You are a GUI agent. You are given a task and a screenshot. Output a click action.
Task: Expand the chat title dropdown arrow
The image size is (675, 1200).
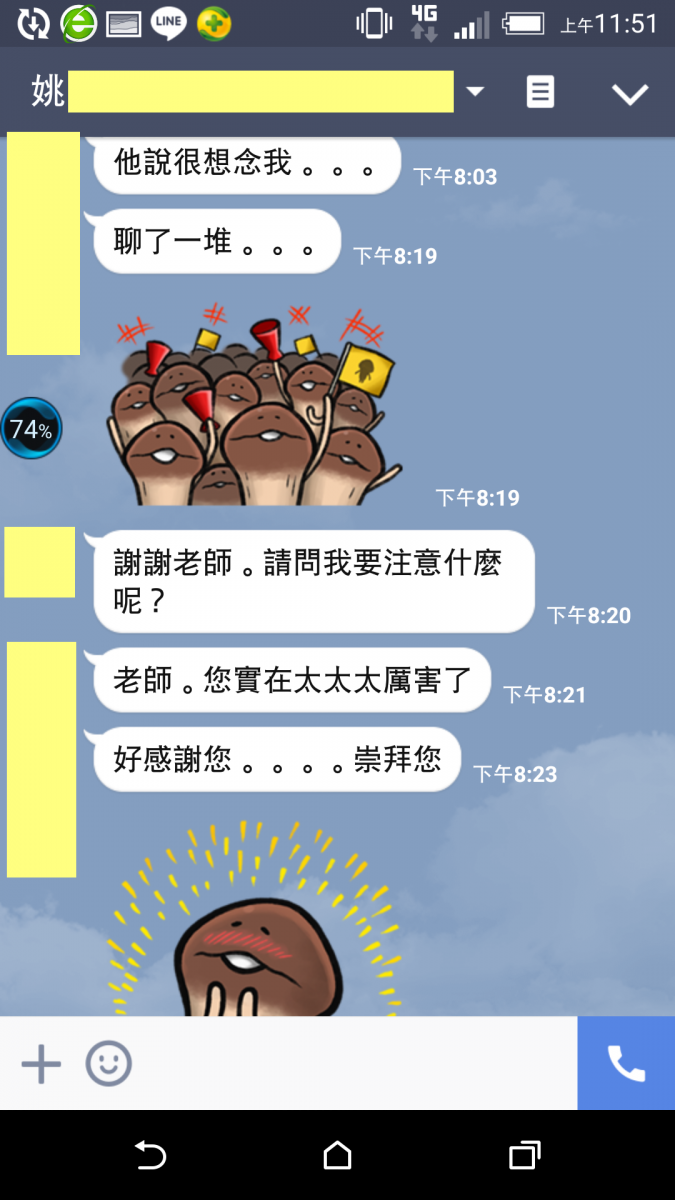475,92
